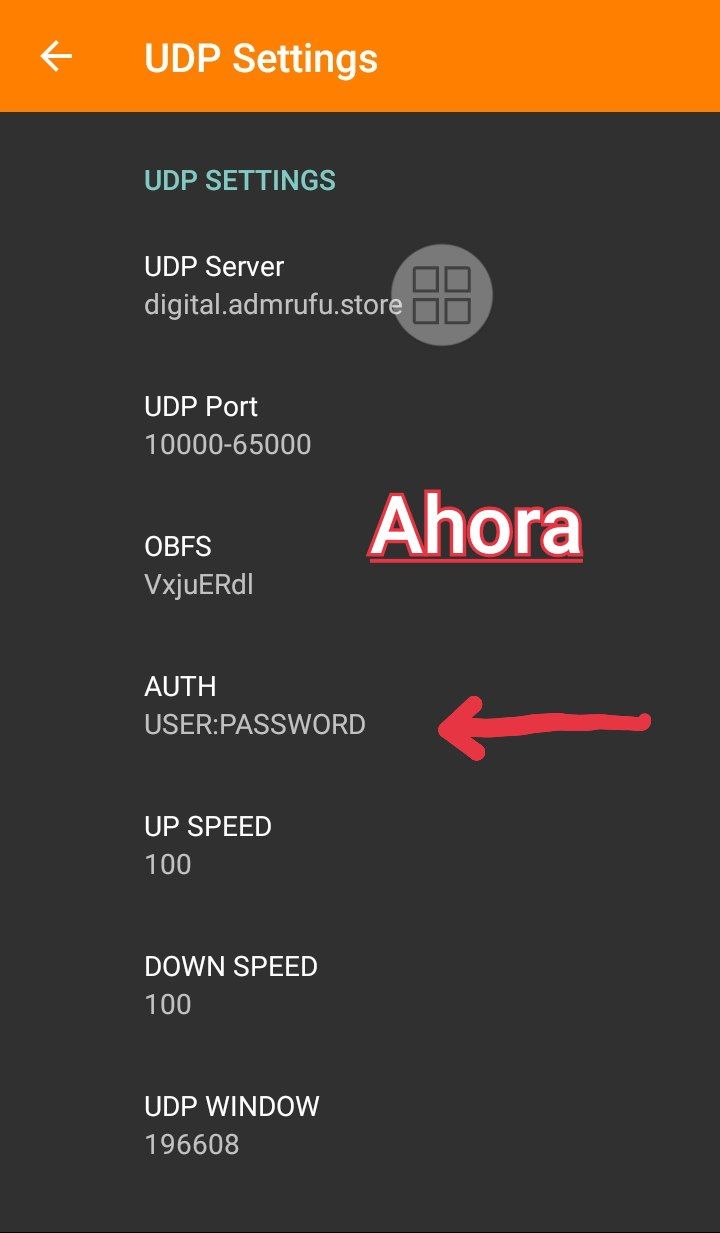The width and height of the screenshot is (720, 1233).
Task: Select the AUTH label
Action: click(x=181, y=686)
